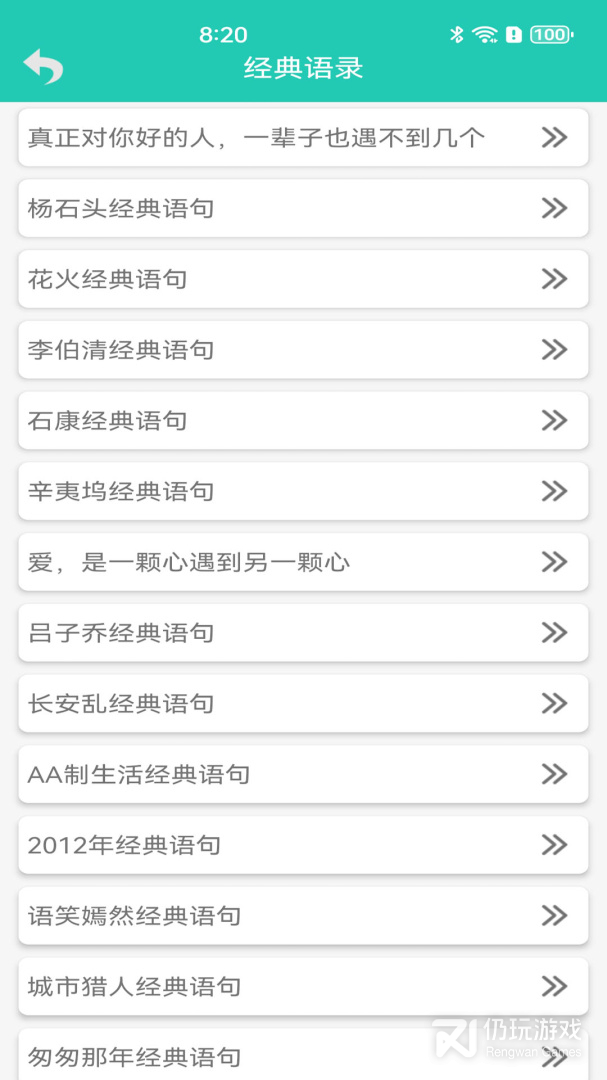Viewport: 607px width, 1080px height.
Task: View 语笑嫣然经典语句
Action: (302, 916)
